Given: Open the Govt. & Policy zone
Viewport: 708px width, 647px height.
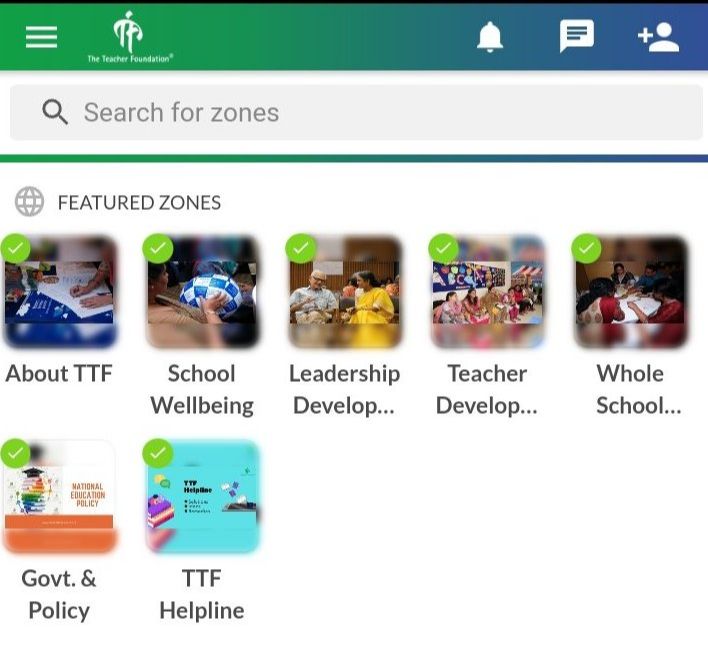Looking at the screenshot, I should 59,497.
